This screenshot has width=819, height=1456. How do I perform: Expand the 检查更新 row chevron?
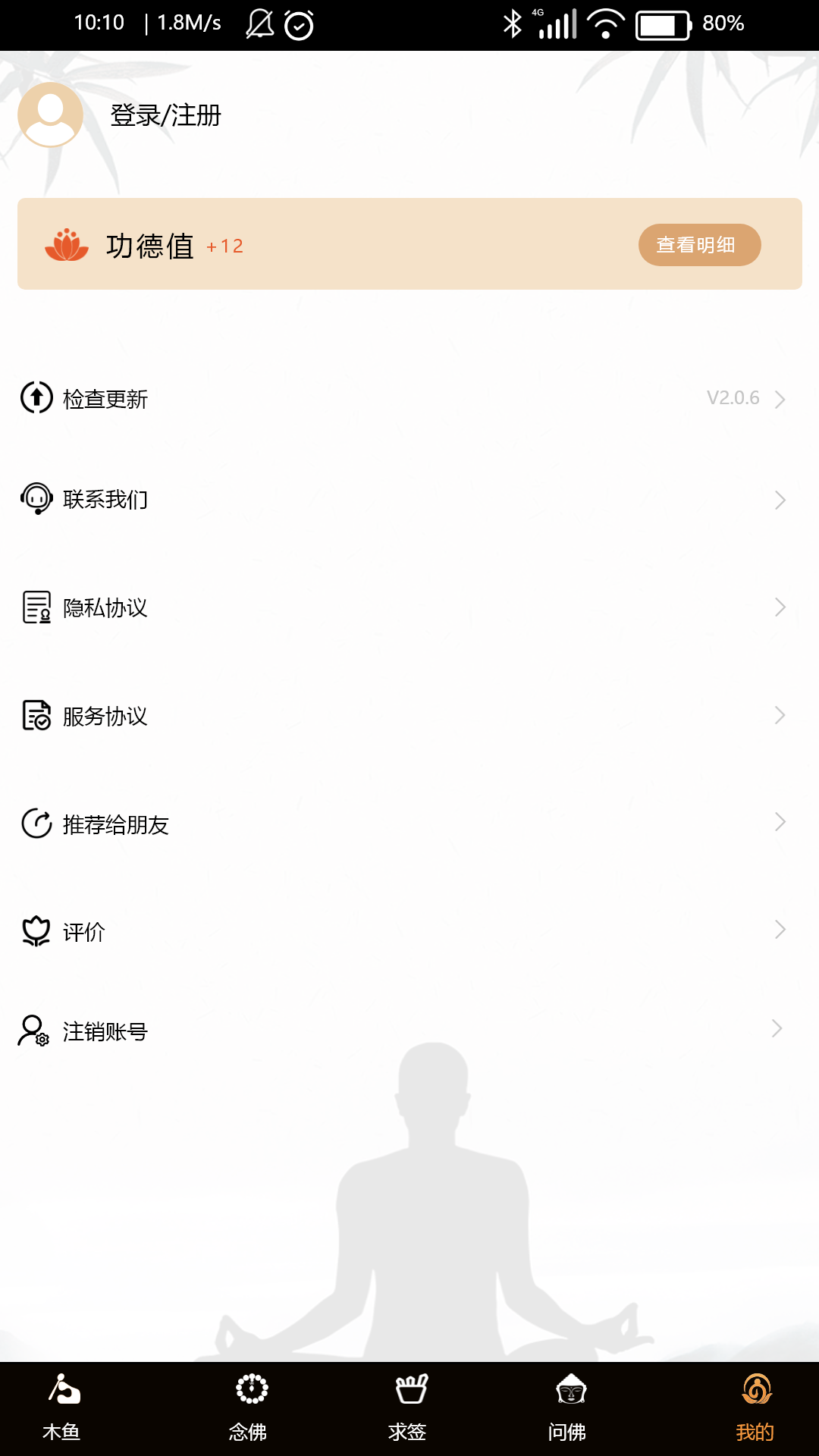[781, 398]
